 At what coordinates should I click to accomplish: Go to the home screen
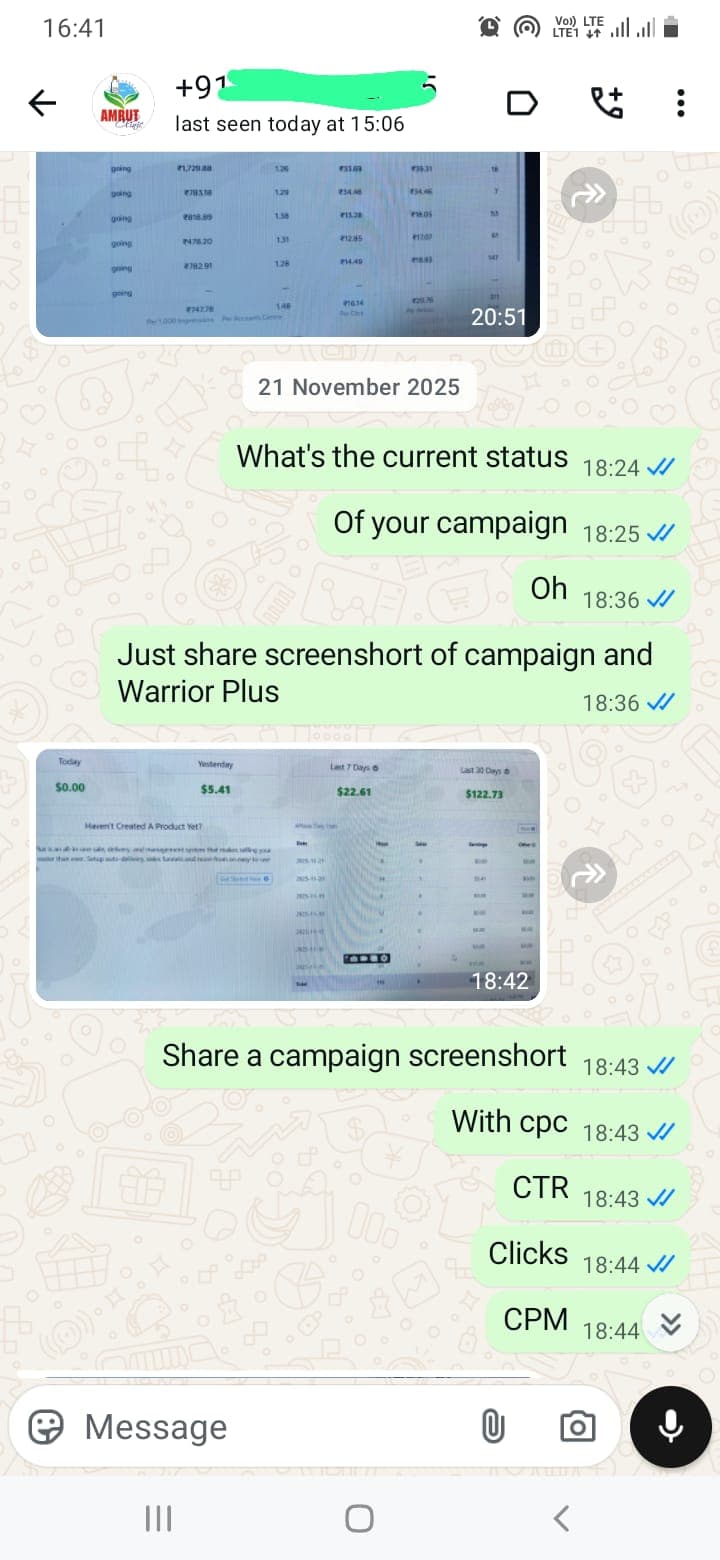(359, 1519)
